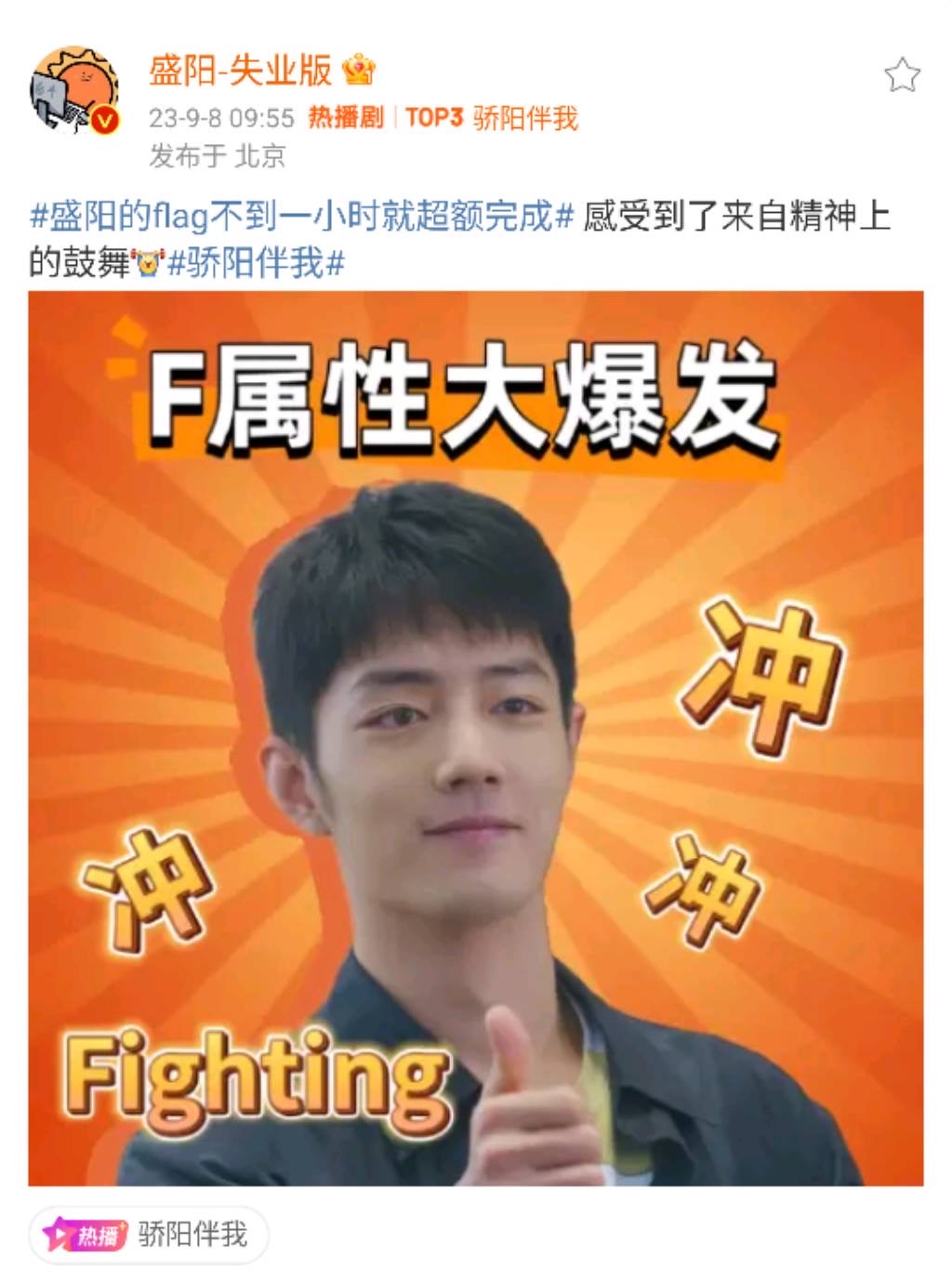Open the 热播 骄阳伴我 chip below image
Image resolution: width=952 pixels, height=1281 pixels.
pos(149,1235)
